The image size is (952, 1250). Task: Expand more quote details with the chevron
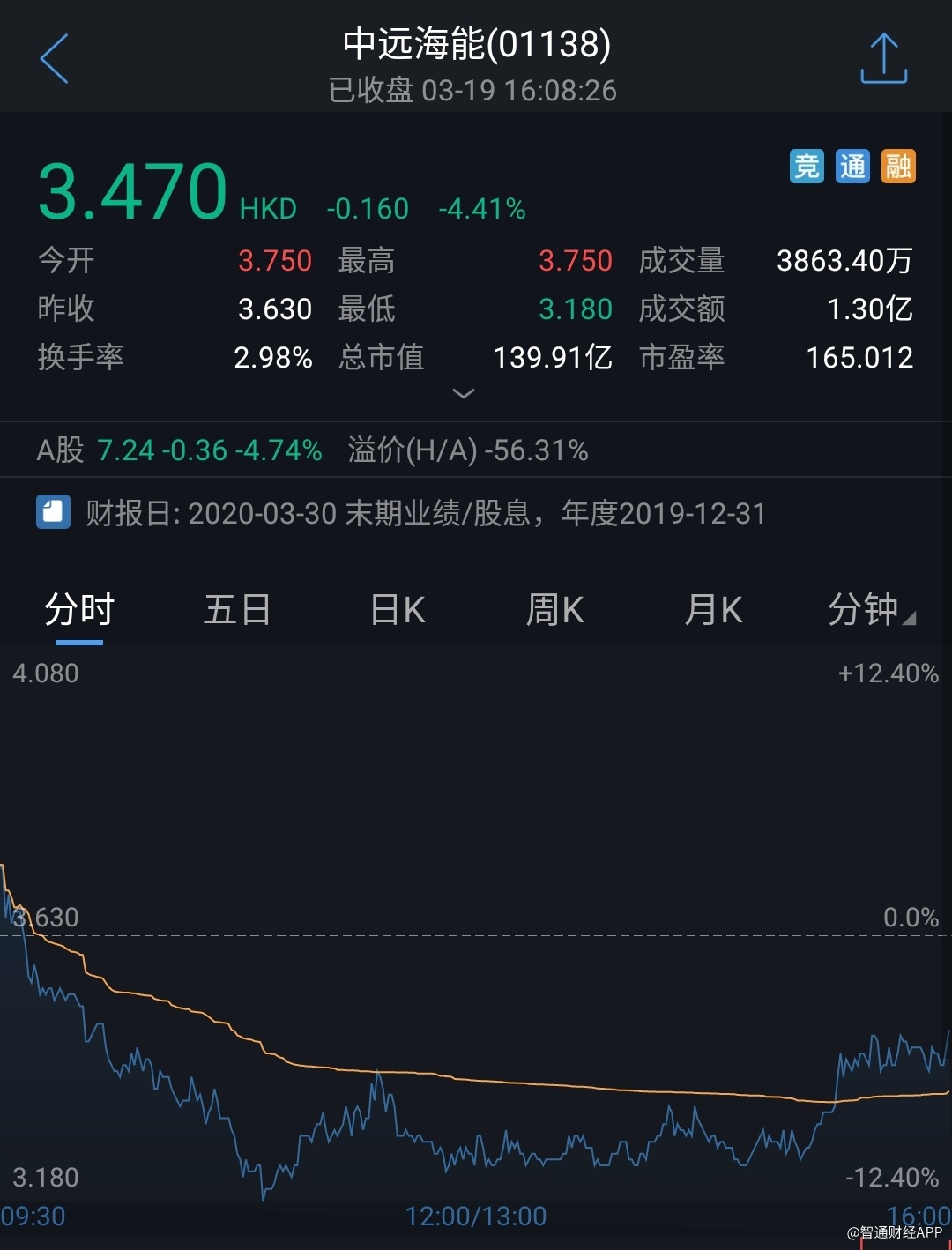463,393
